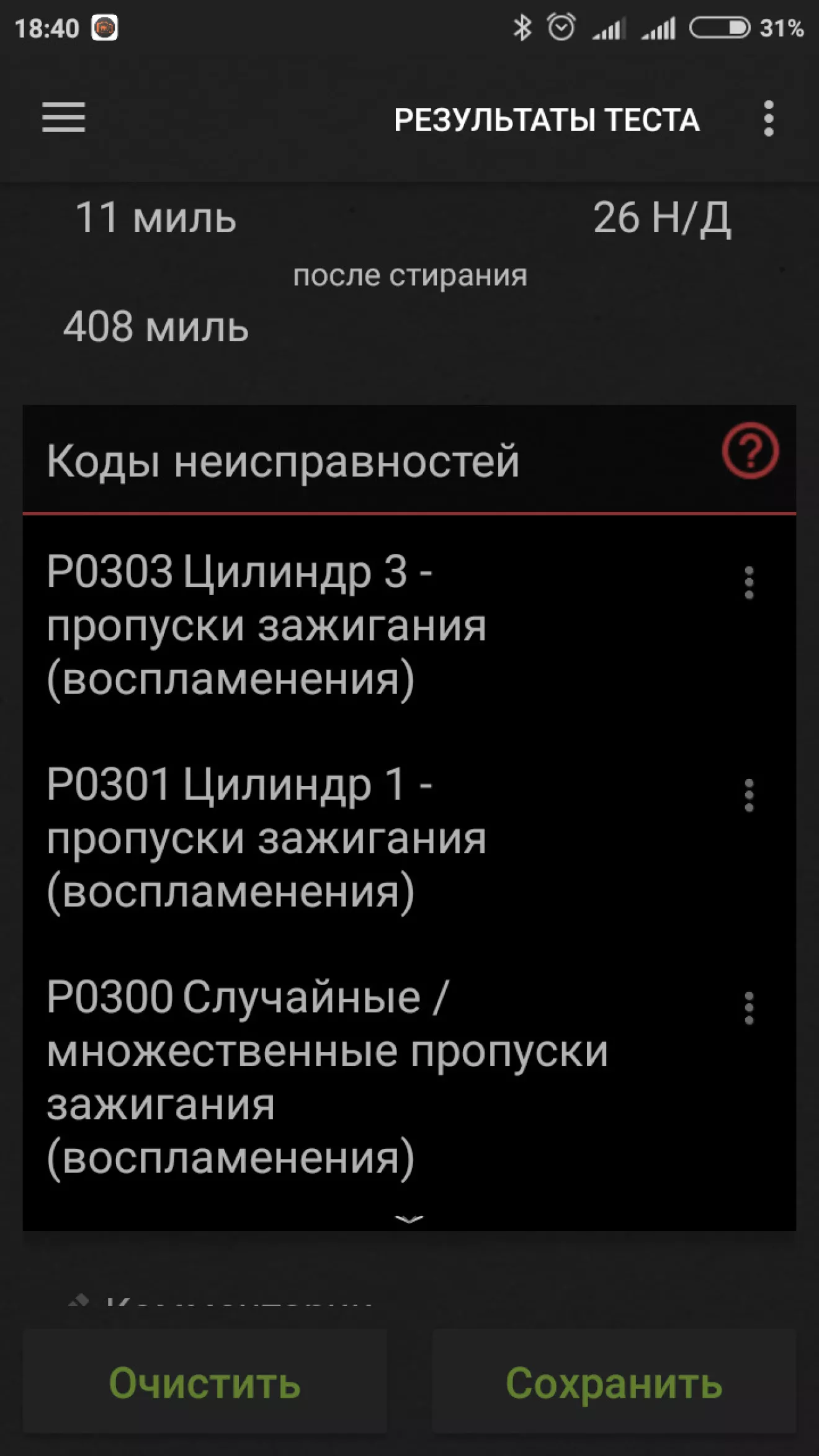Screen dimensions: 819x1456
Task: Open options for code P0300
Action: (x=749, y=1008)
